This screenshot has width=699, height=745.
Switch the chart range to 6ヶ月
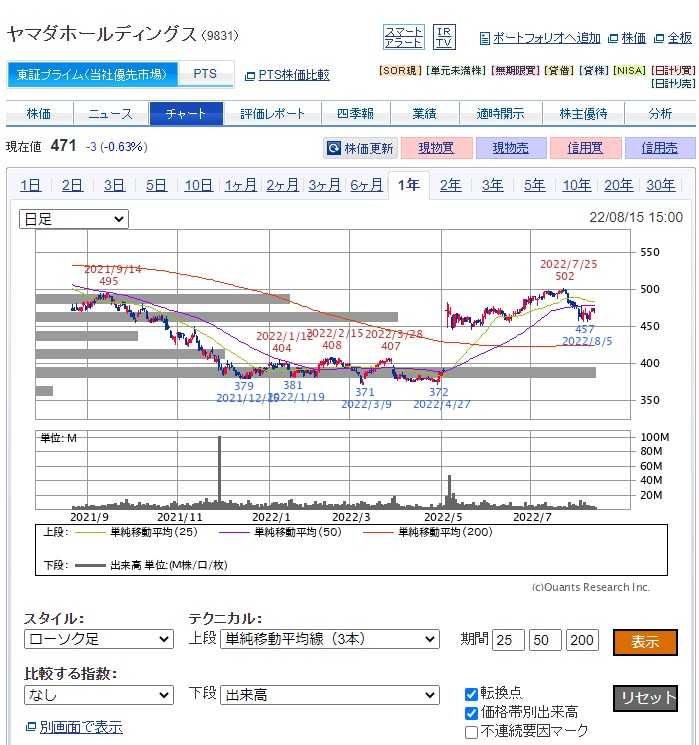point(366,185)
